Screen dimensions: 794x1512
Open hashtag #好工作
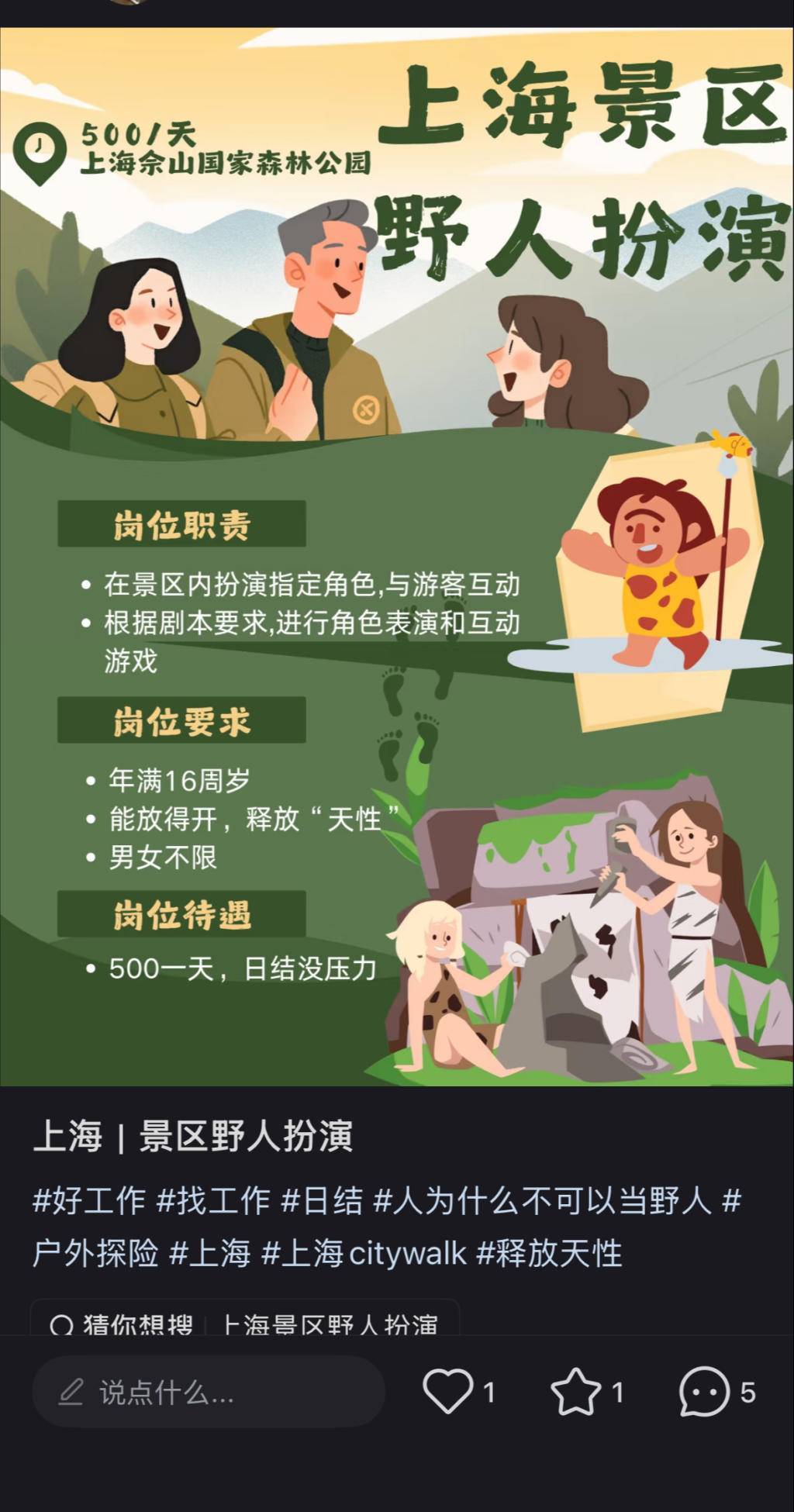[88, 1201]
